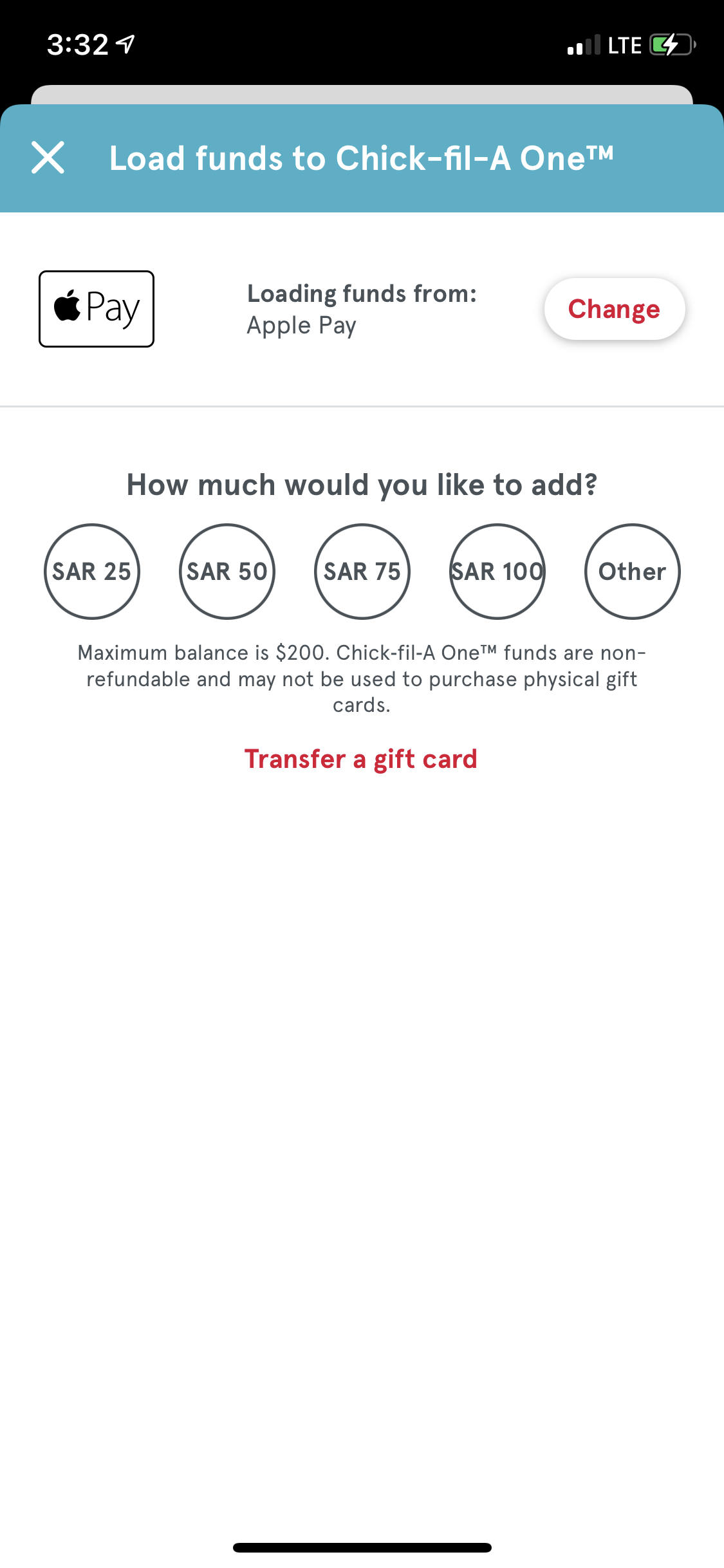This screenshot has height=1568, width=724.
Task: Add SAR 100 in funds
Action: pyautogui.click(x=497, y=572)
